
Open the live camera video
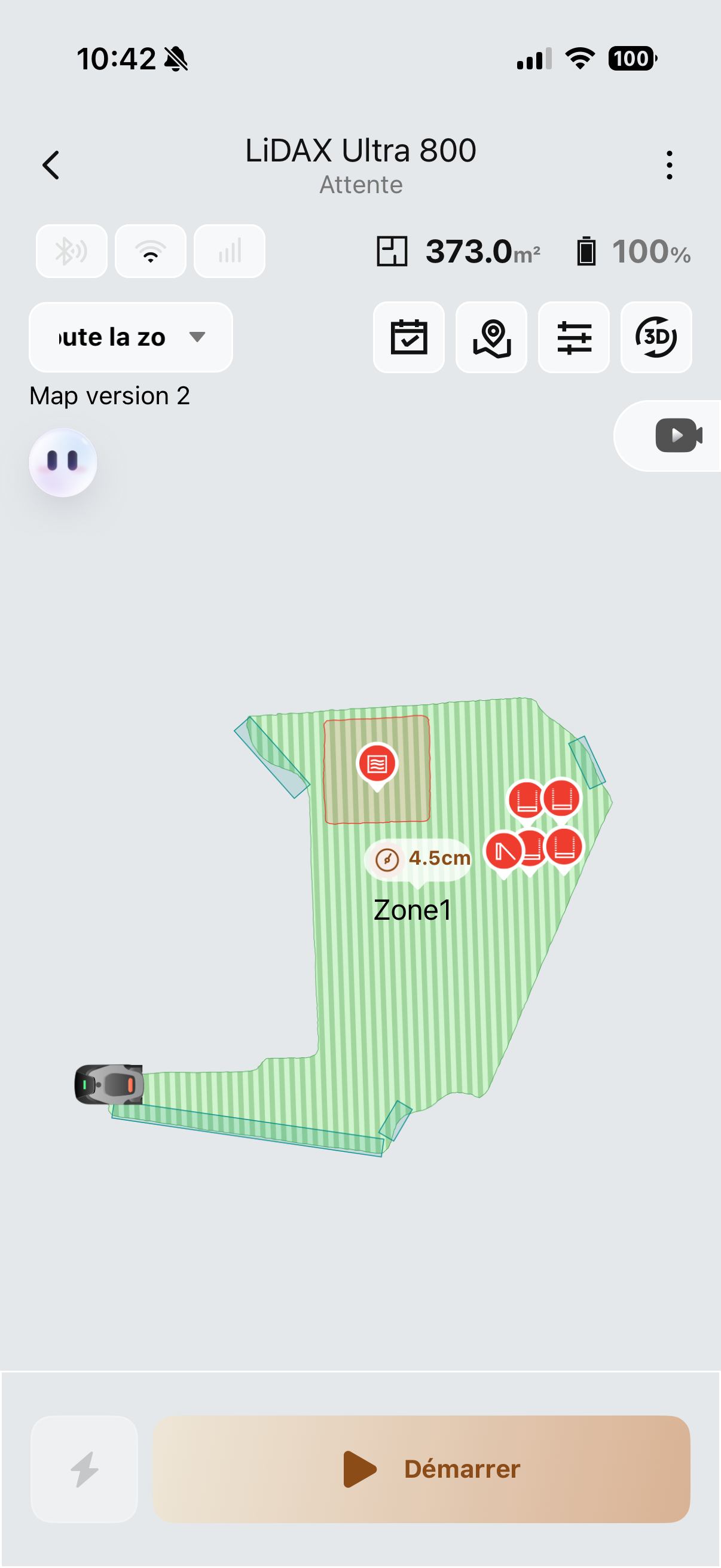click(x=677, y=436)
